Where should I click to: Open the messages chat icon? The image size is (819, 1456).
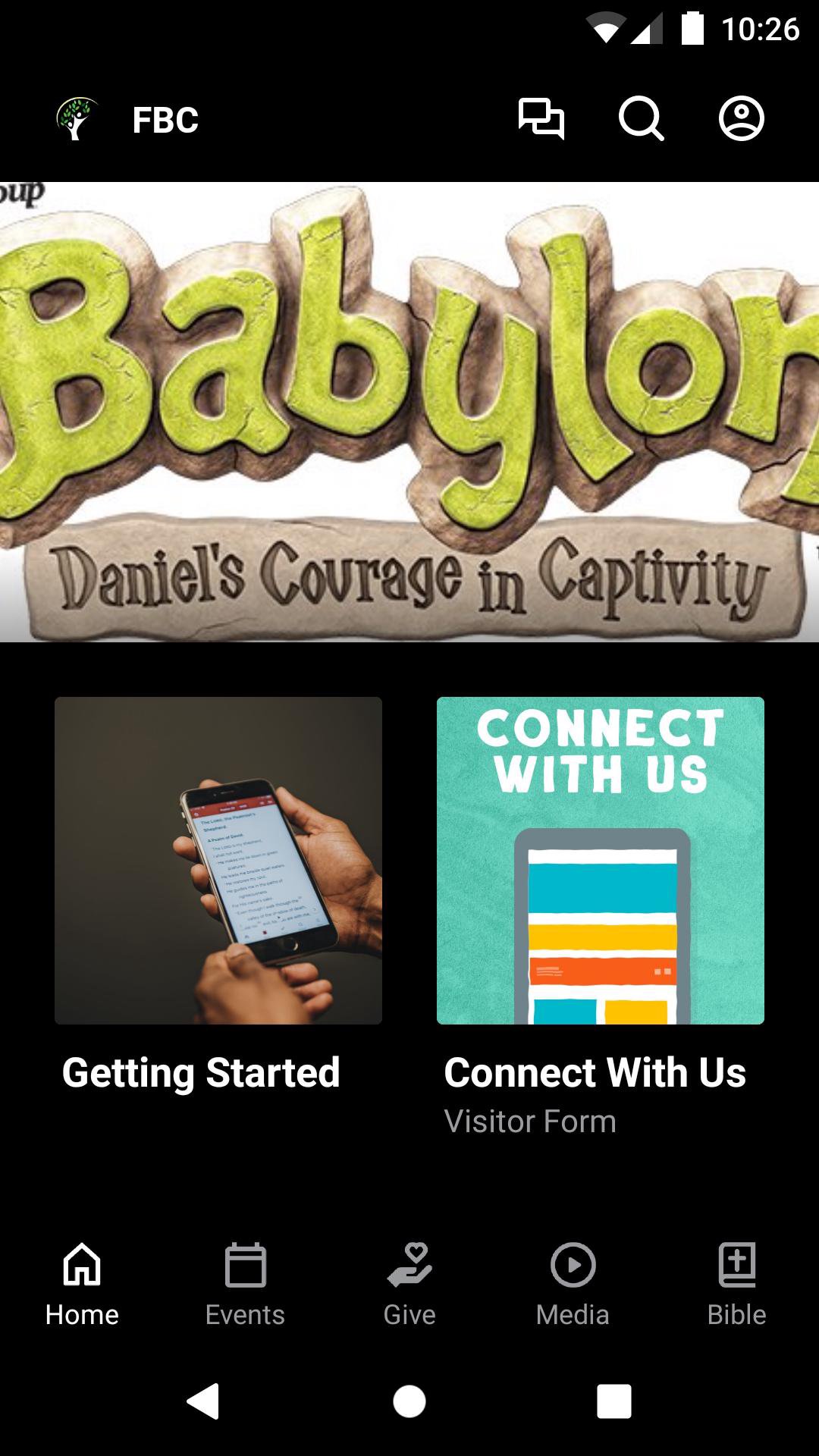pyautogui.click(x=541, y=119)
